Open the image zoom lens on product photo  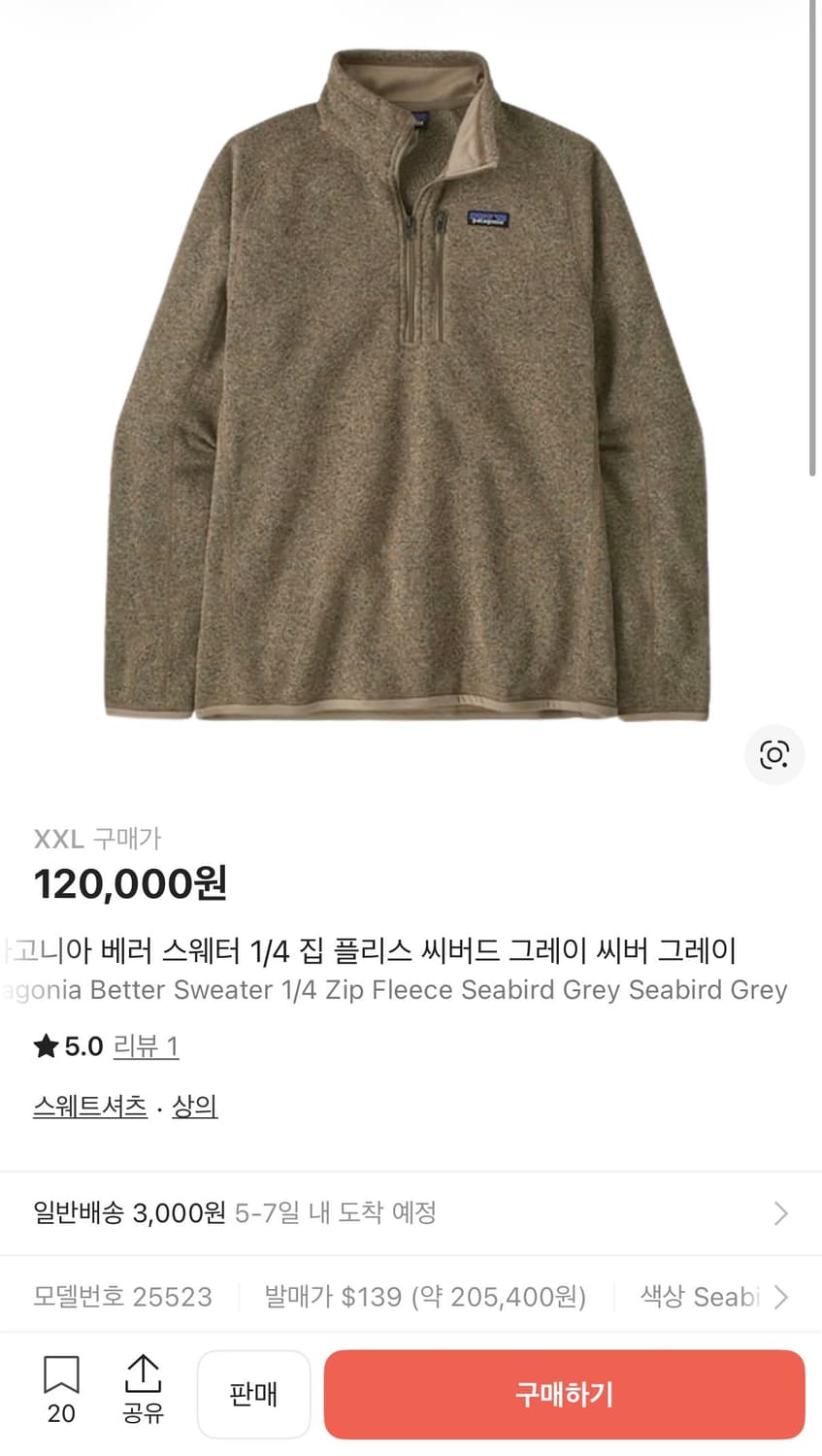[x=773, y=754]
